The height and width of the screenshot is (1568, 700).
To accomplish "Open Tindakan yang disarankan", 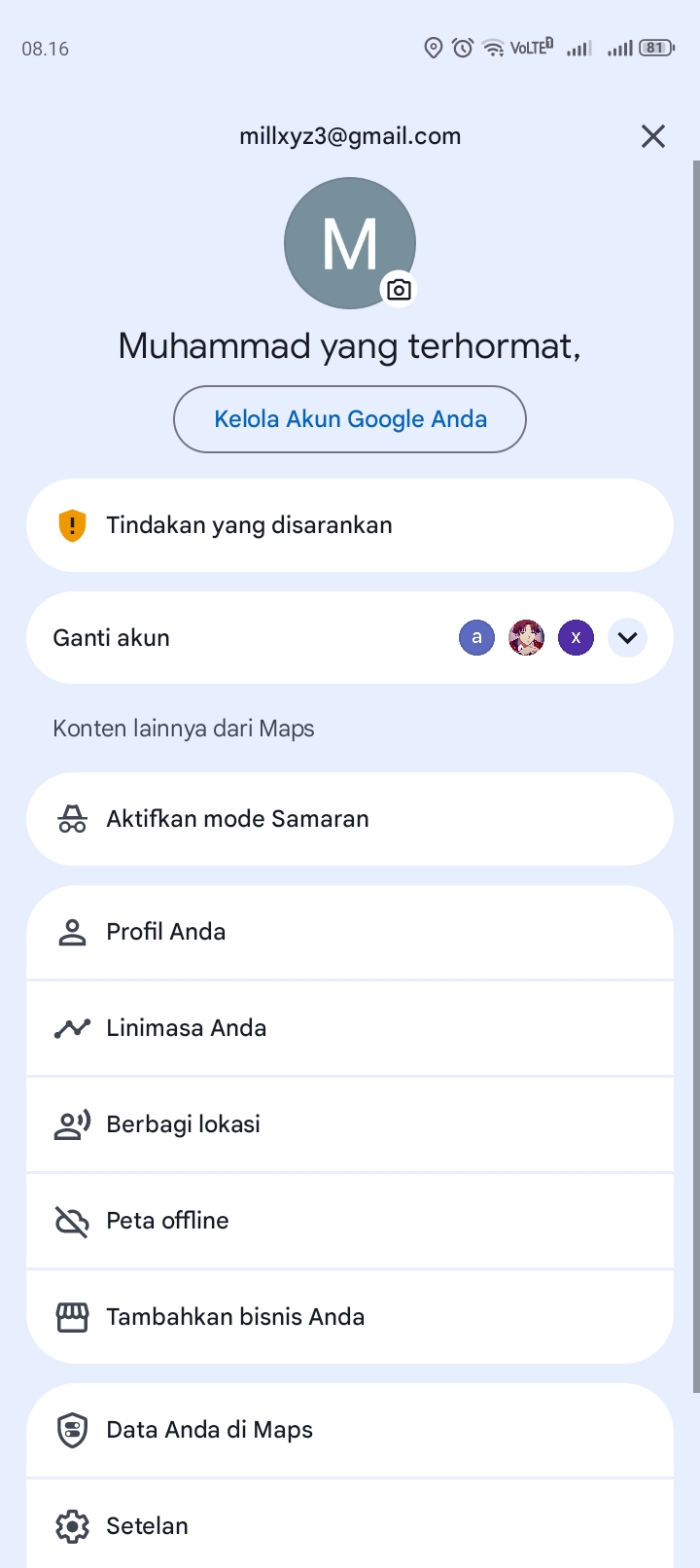I will point(349,525).
